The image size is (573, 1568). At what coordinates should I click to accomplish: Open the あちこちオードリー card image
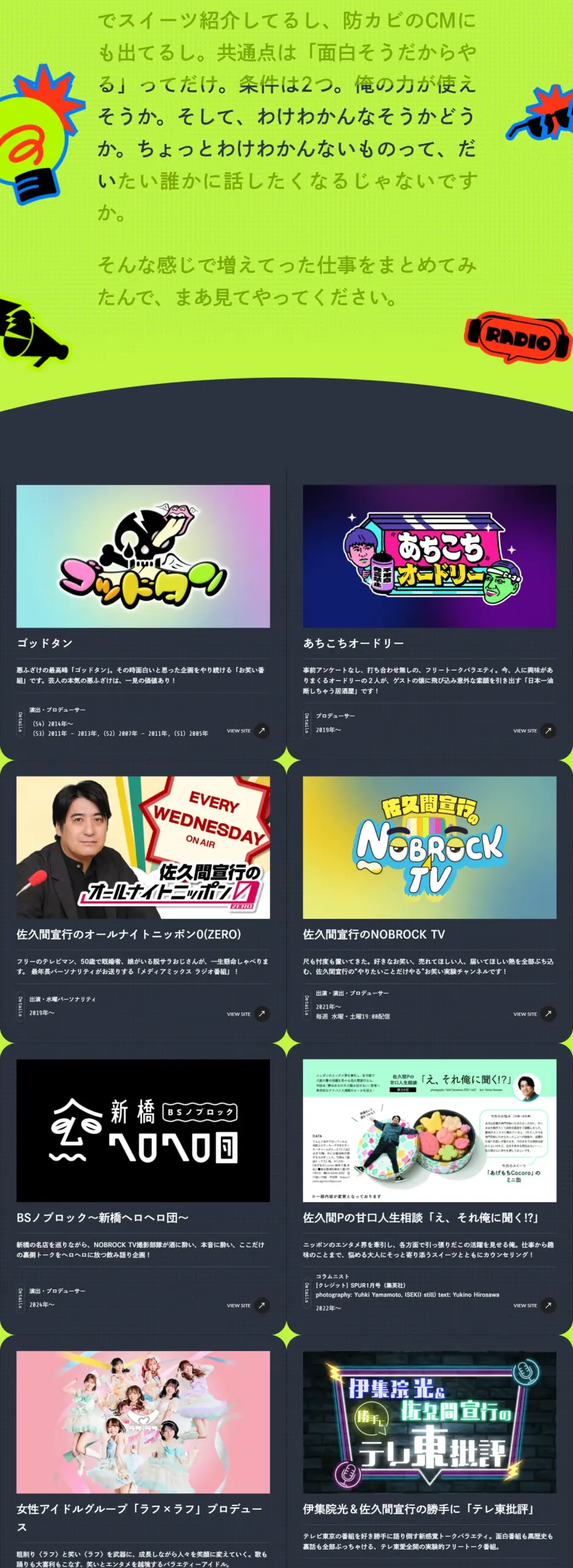click(429, 556)
